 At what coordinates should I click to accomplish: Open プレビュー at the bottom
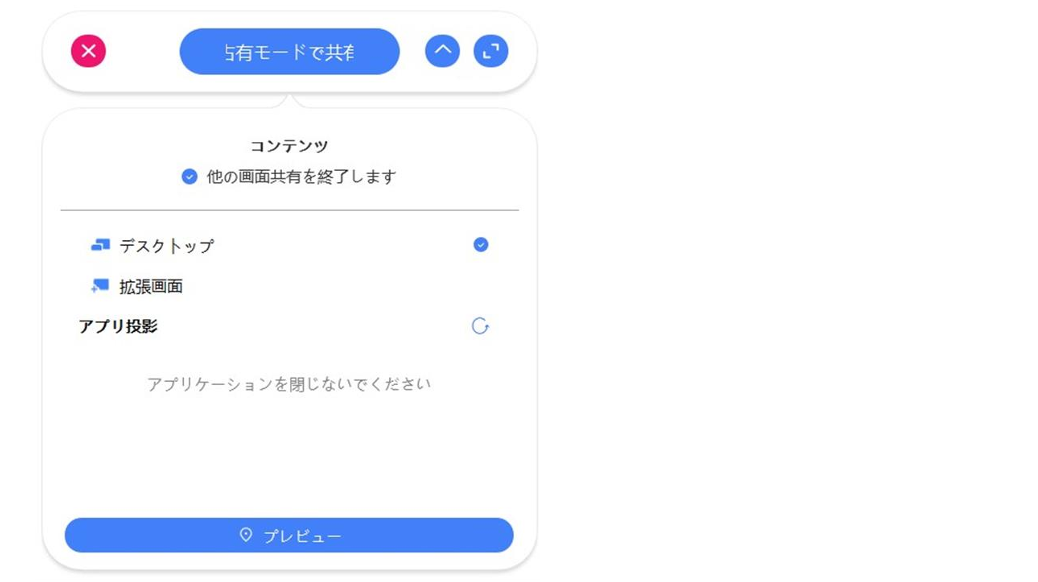[289, 536]
